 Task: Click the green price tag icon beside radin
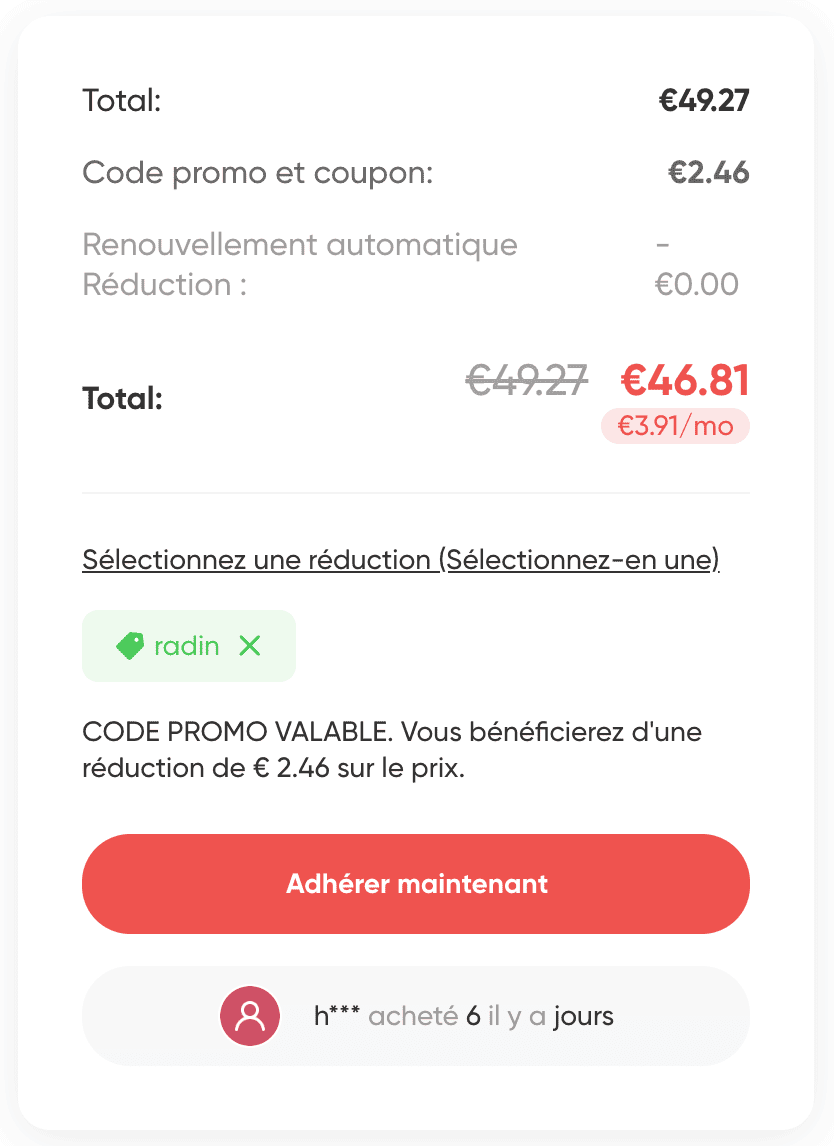point(130,645)
